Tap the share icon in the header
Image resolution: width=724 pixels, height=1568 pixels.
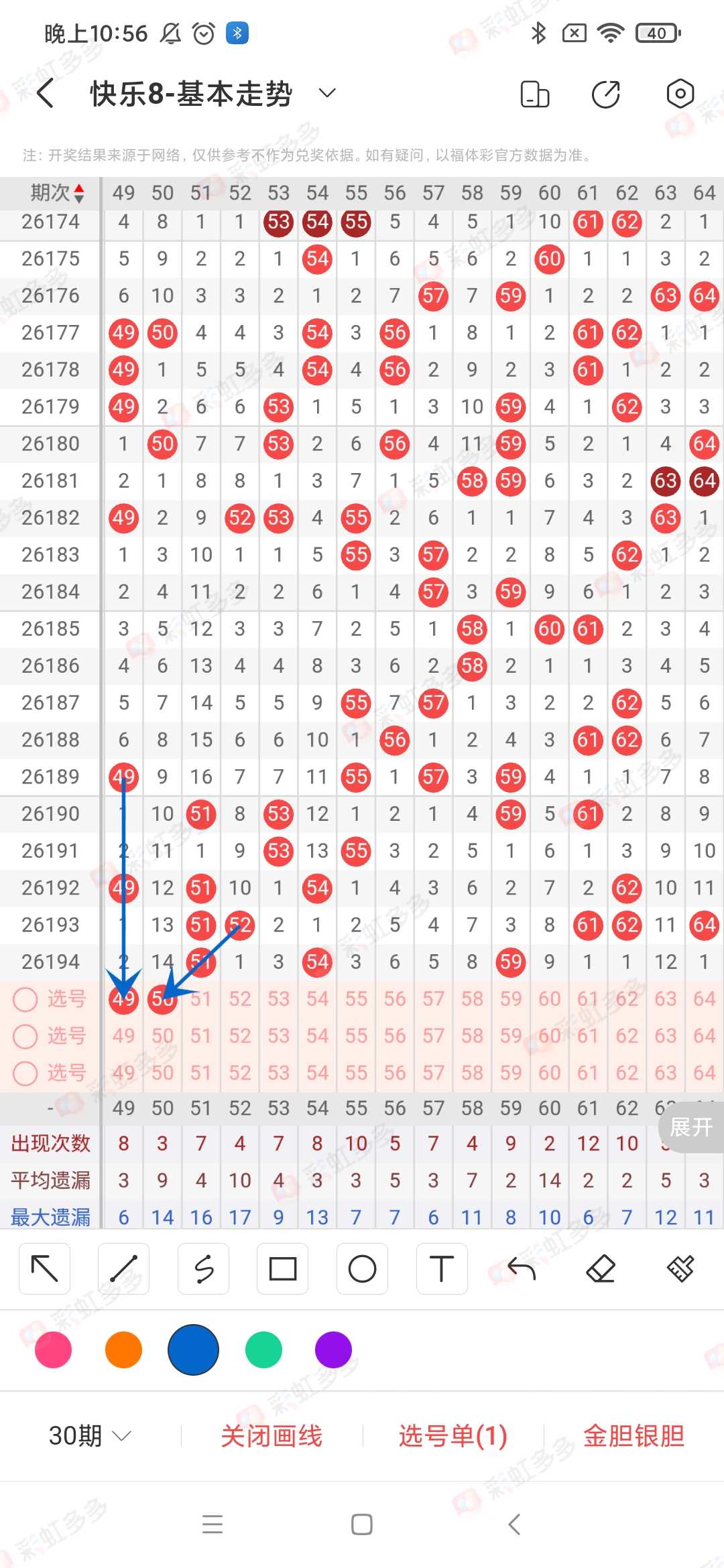pyautogui.click(x=606, y=94)
